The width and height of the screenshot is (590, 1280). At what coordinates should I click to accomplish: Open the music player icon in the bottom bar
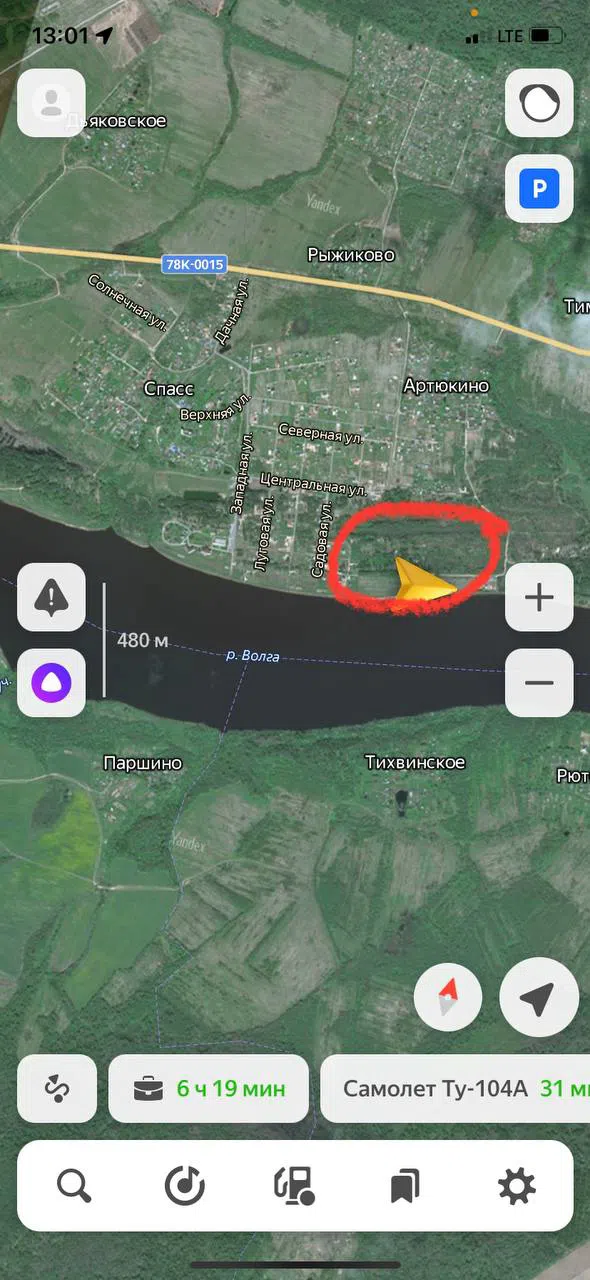pyautogui.click(x=184, y=1186)
